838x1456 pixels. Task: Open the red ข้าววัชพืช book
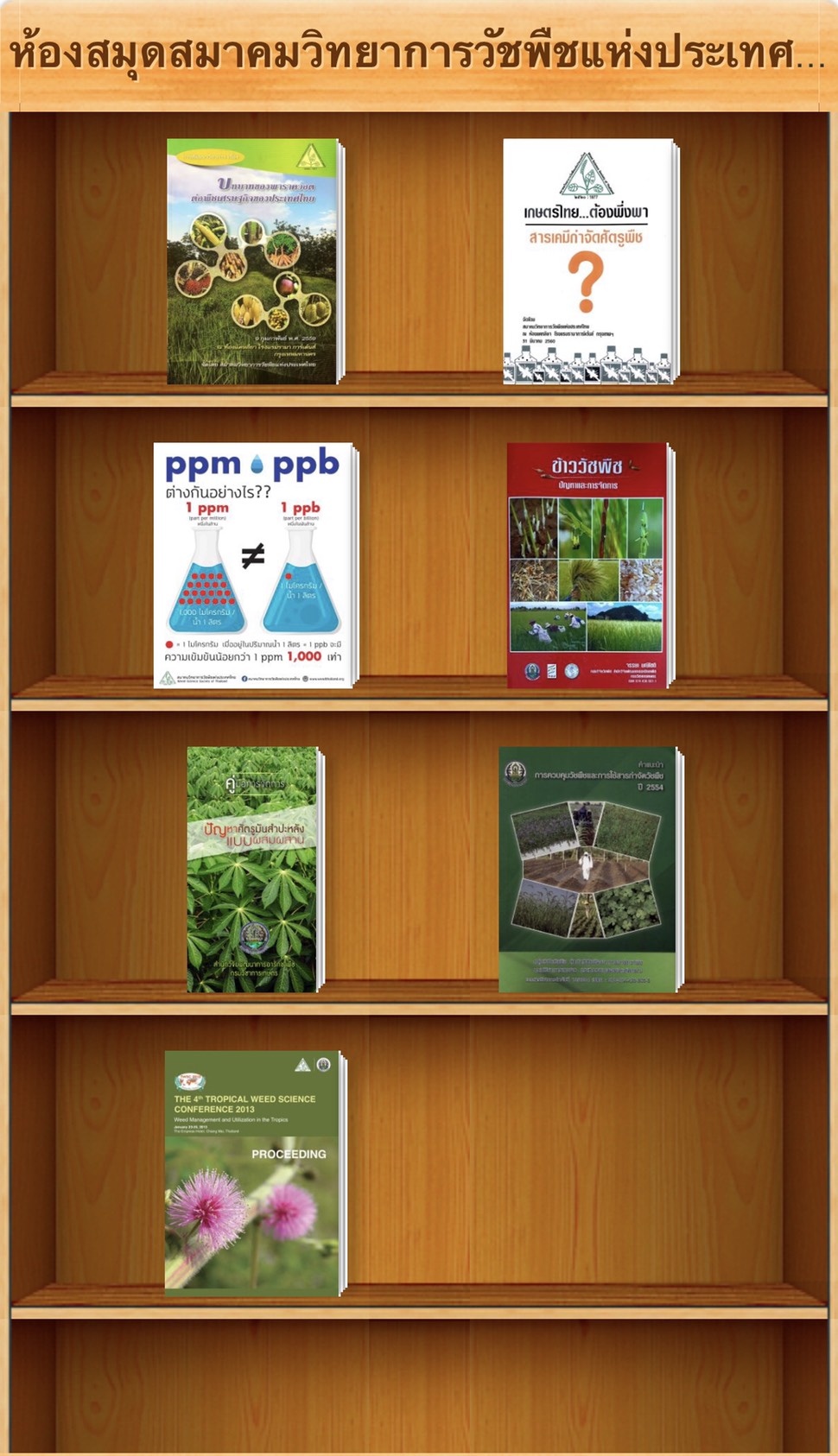(x=588, y=565)
